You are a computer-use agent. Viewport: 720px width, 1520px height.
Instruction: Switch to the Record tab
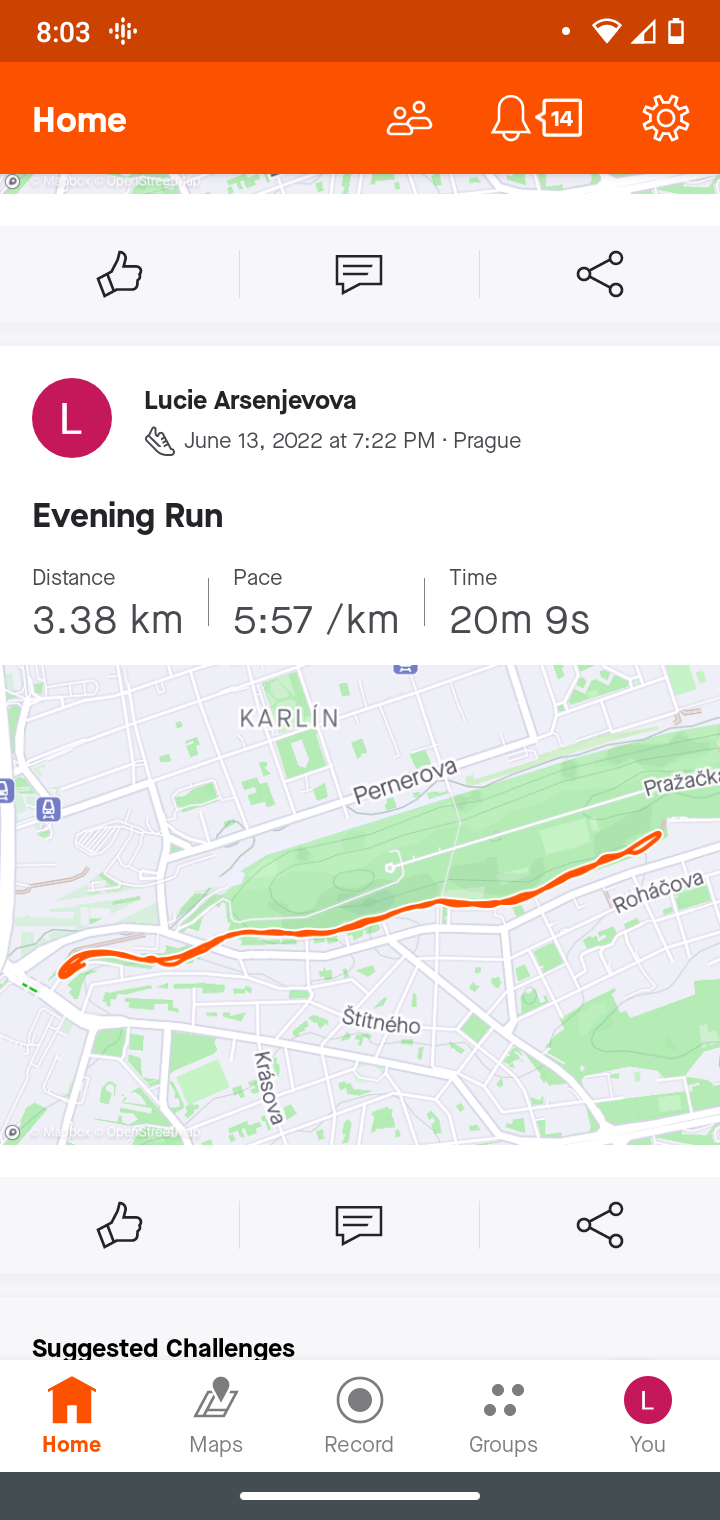359,1416
